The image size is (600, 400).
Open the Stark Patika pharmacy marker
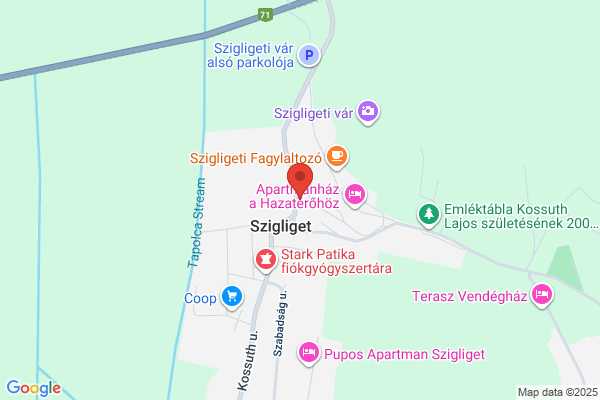pyautogui.click(x=266, y=260)
